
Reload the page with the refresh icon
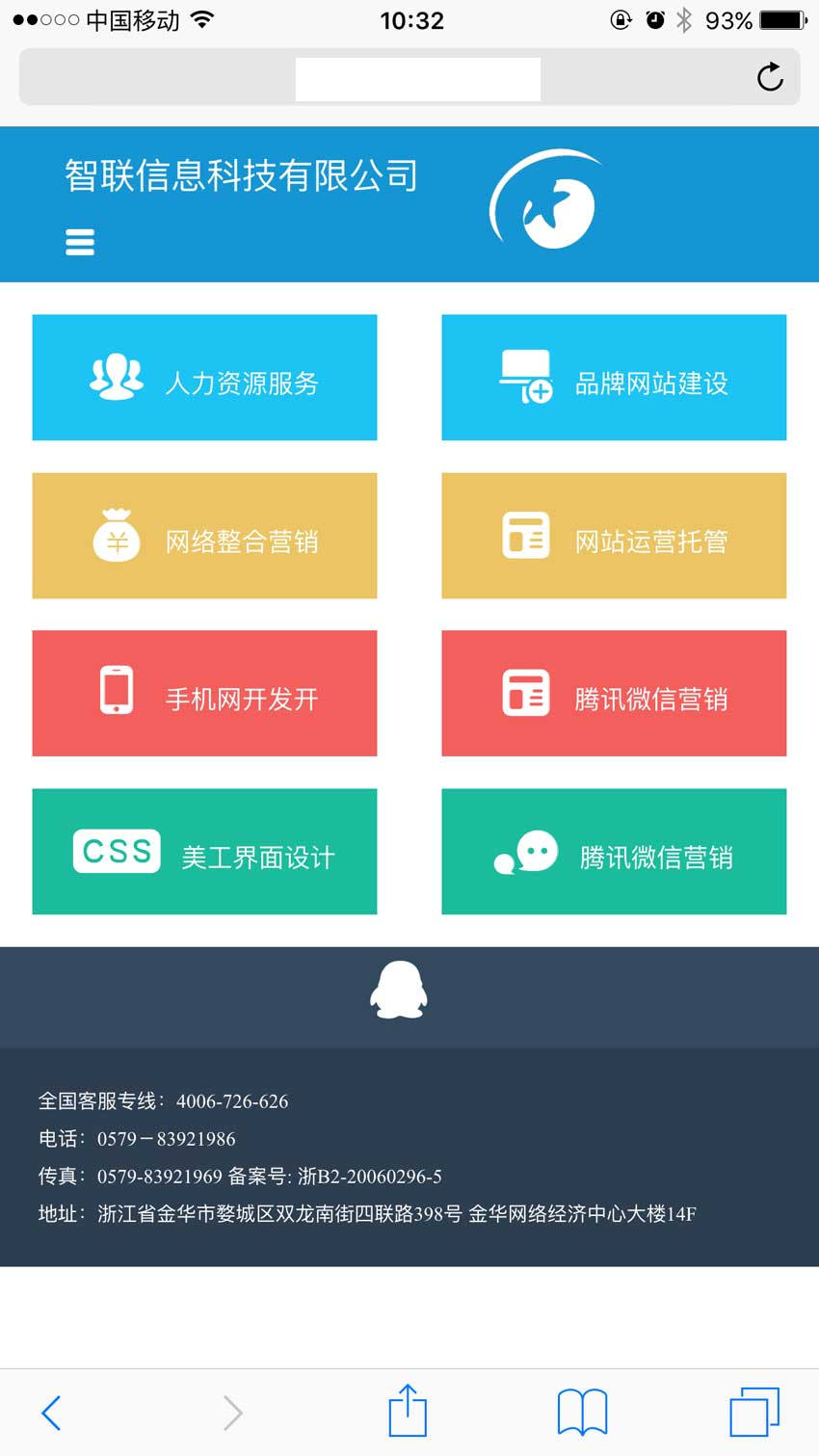click(770, 79)
